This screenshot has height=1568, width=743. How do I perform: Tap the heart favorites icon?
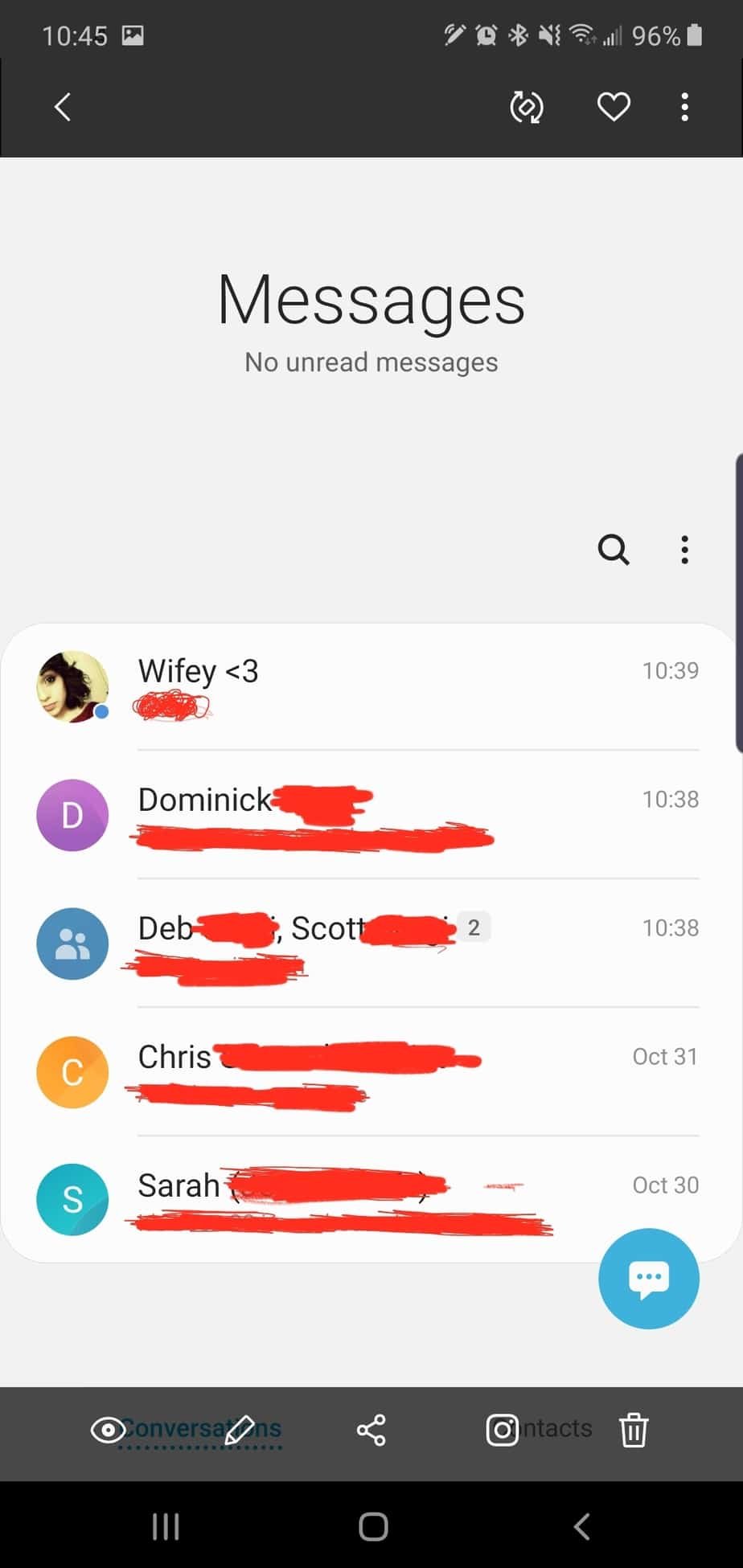point(613,106)
